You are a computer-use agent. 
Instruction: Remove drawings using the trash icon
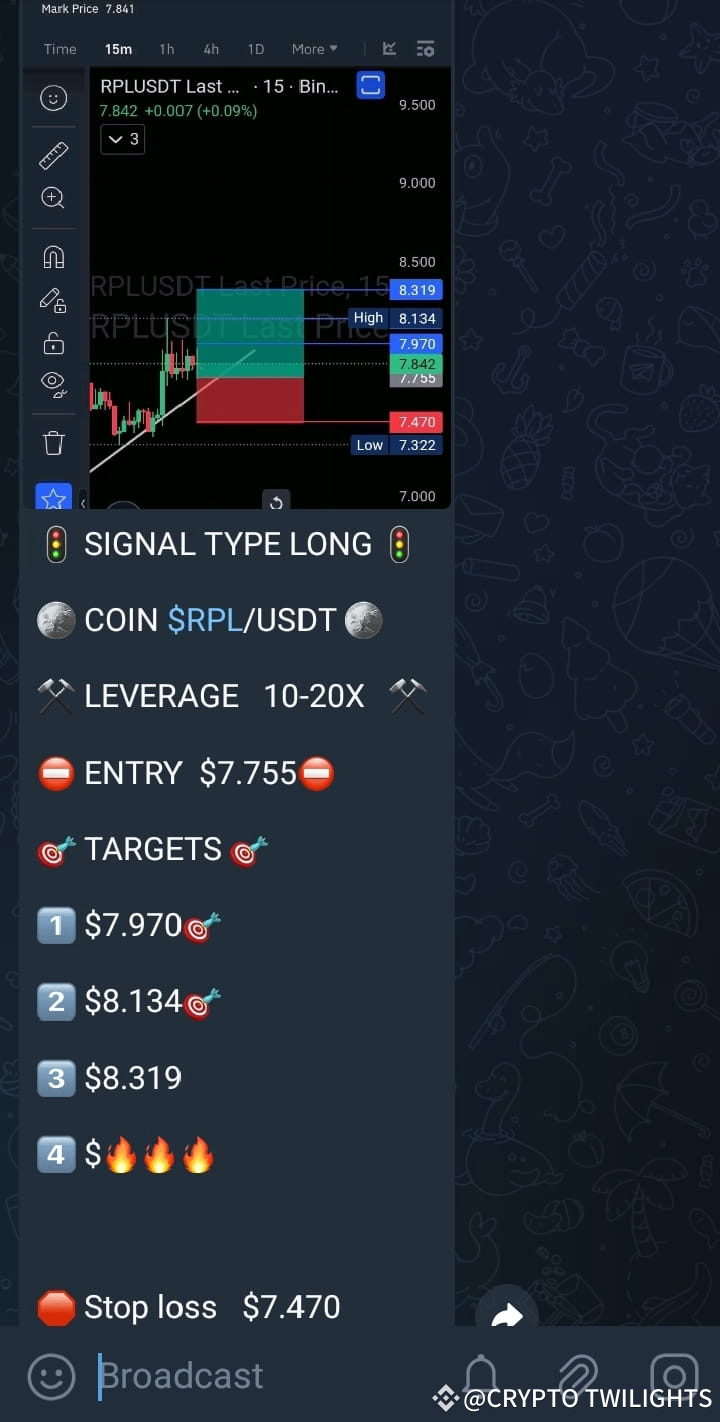pyautogui.click(x=53, y=441)
